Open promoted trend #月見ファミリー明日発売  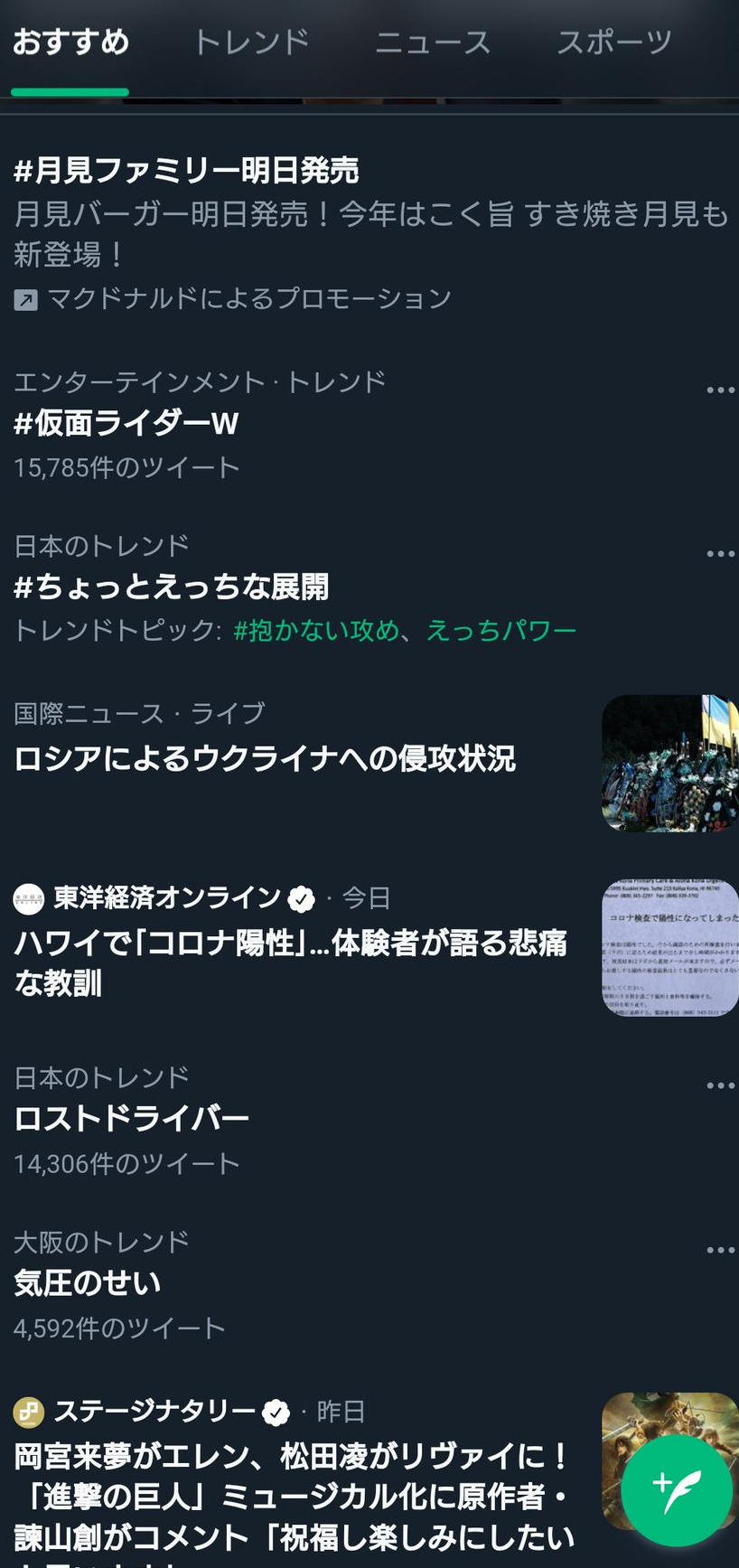tap(187, 171)
